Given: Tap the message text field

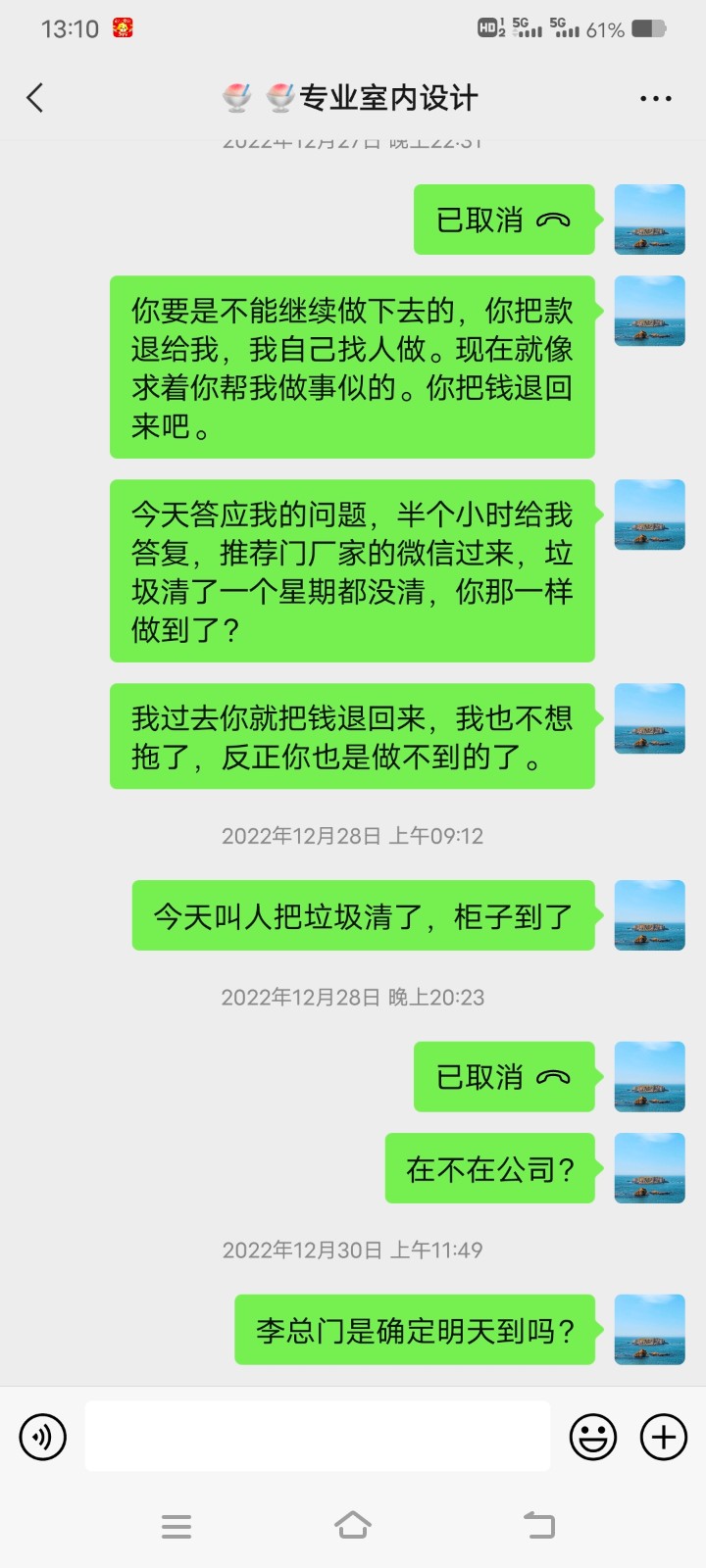Looking at the screenshot, I should point(317,1436).
